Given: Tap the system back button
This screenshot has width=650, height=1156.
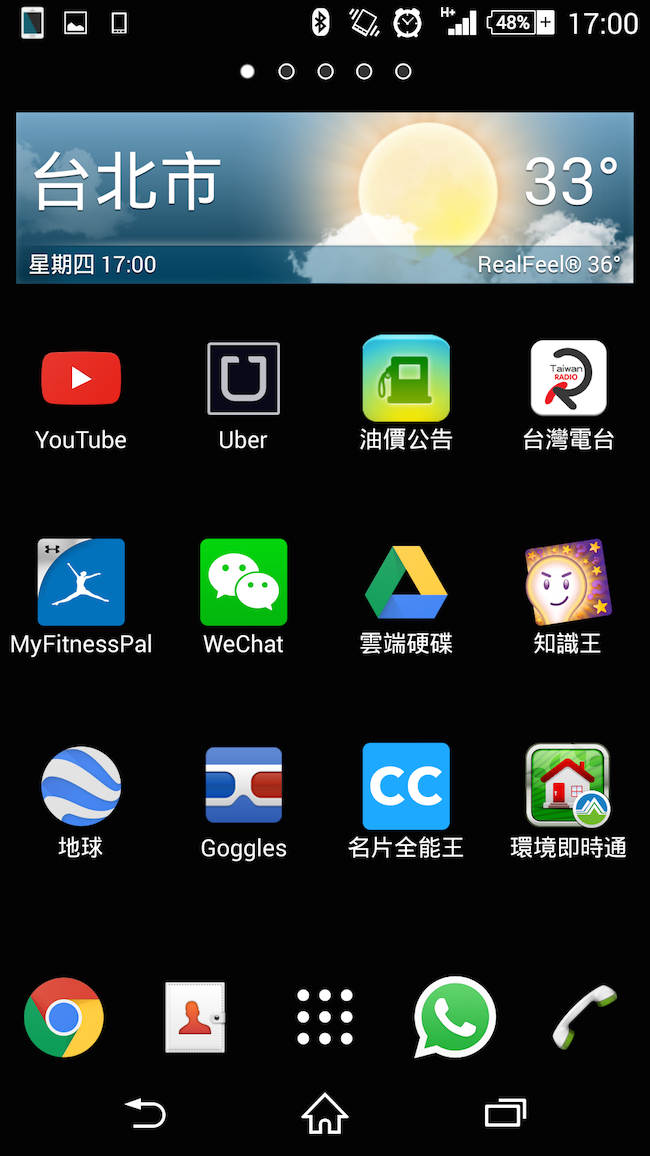Looking at the screenshot, I should pos(145,1113).
